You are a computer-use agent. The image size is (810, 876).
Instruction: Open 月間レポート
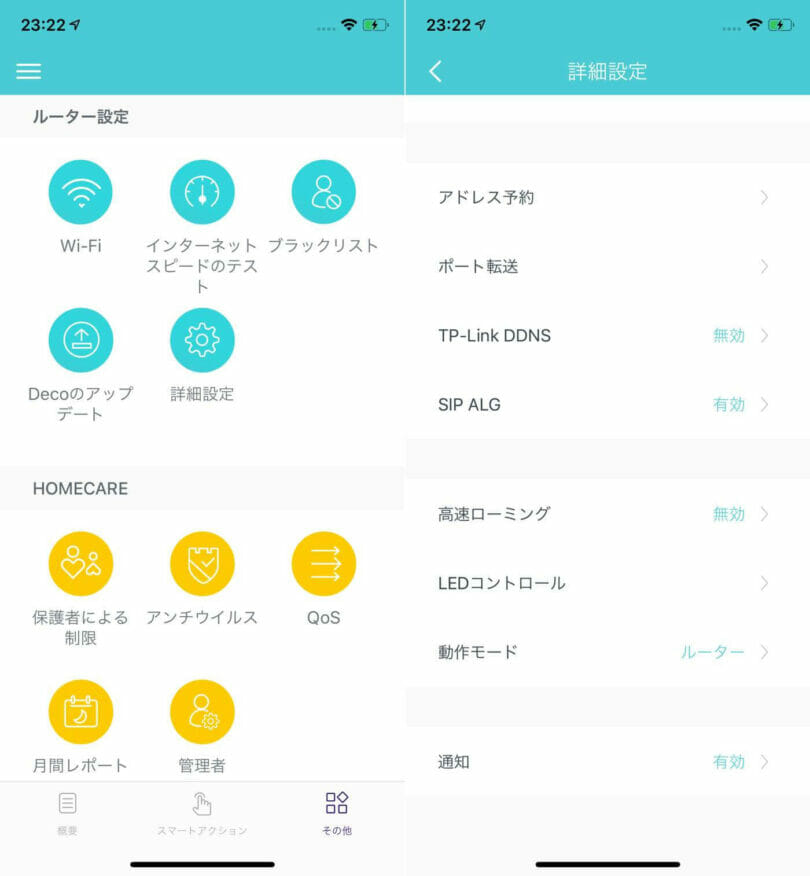click(x=81, y=712)
